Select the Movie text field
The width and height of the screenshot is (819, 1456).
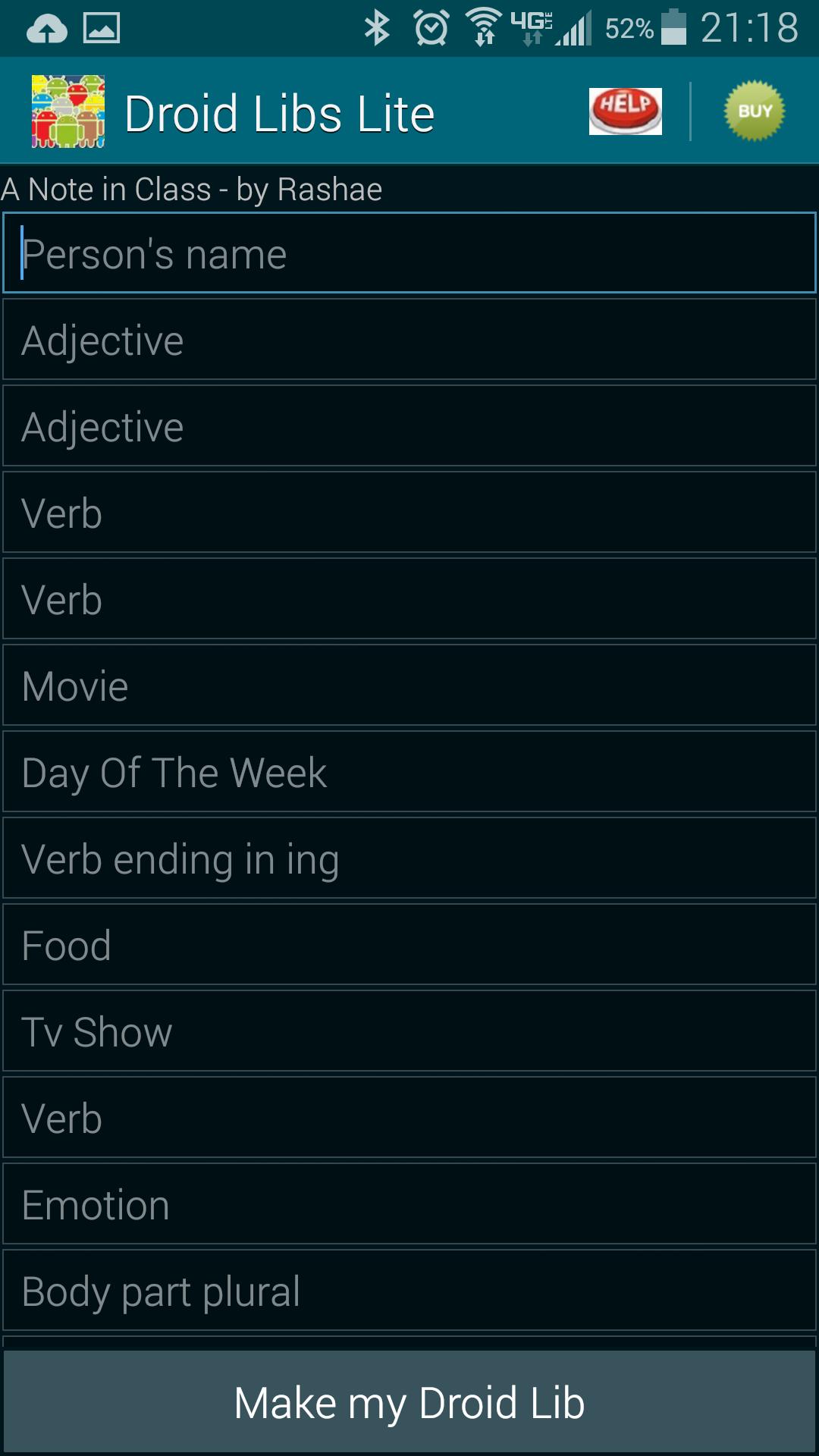click(x=409, y=685)
